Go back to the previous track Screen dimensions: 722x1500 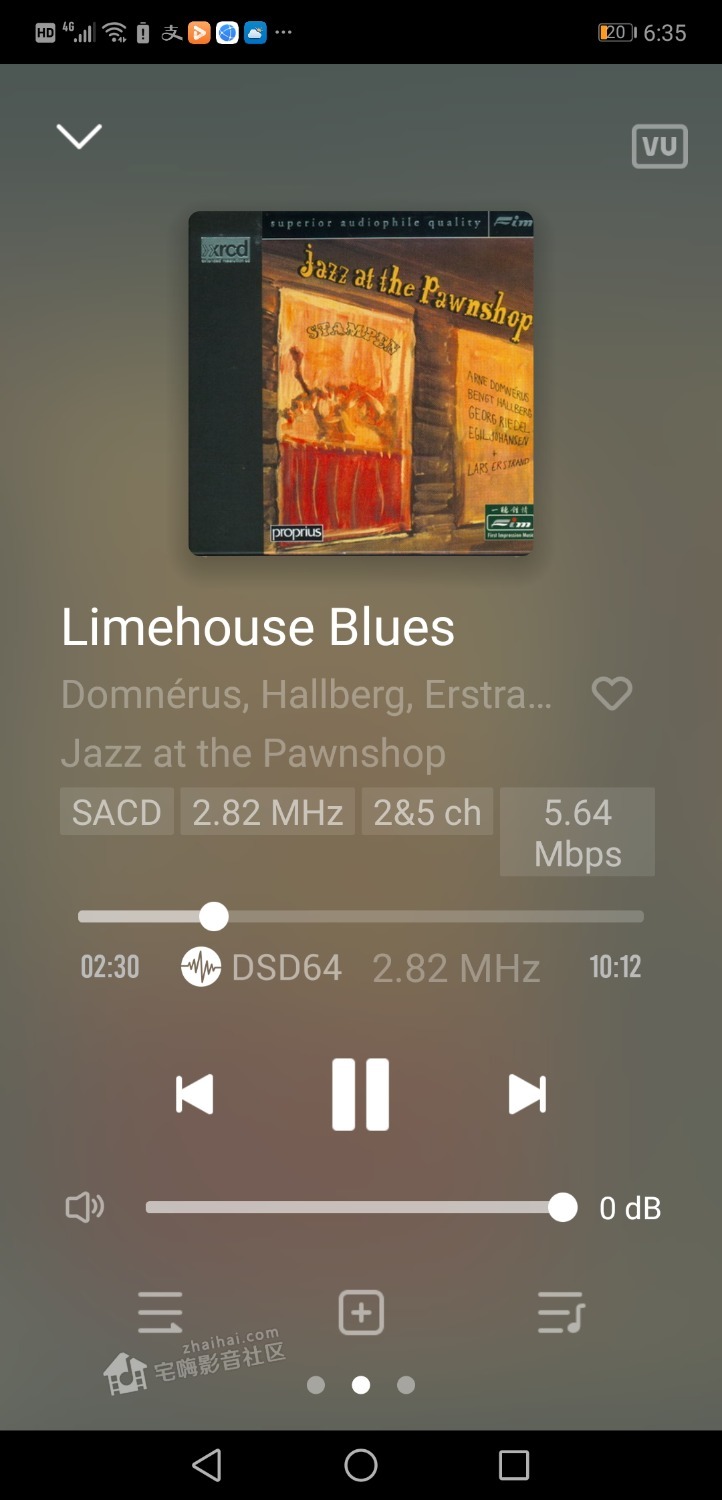tap(194, 1094)
